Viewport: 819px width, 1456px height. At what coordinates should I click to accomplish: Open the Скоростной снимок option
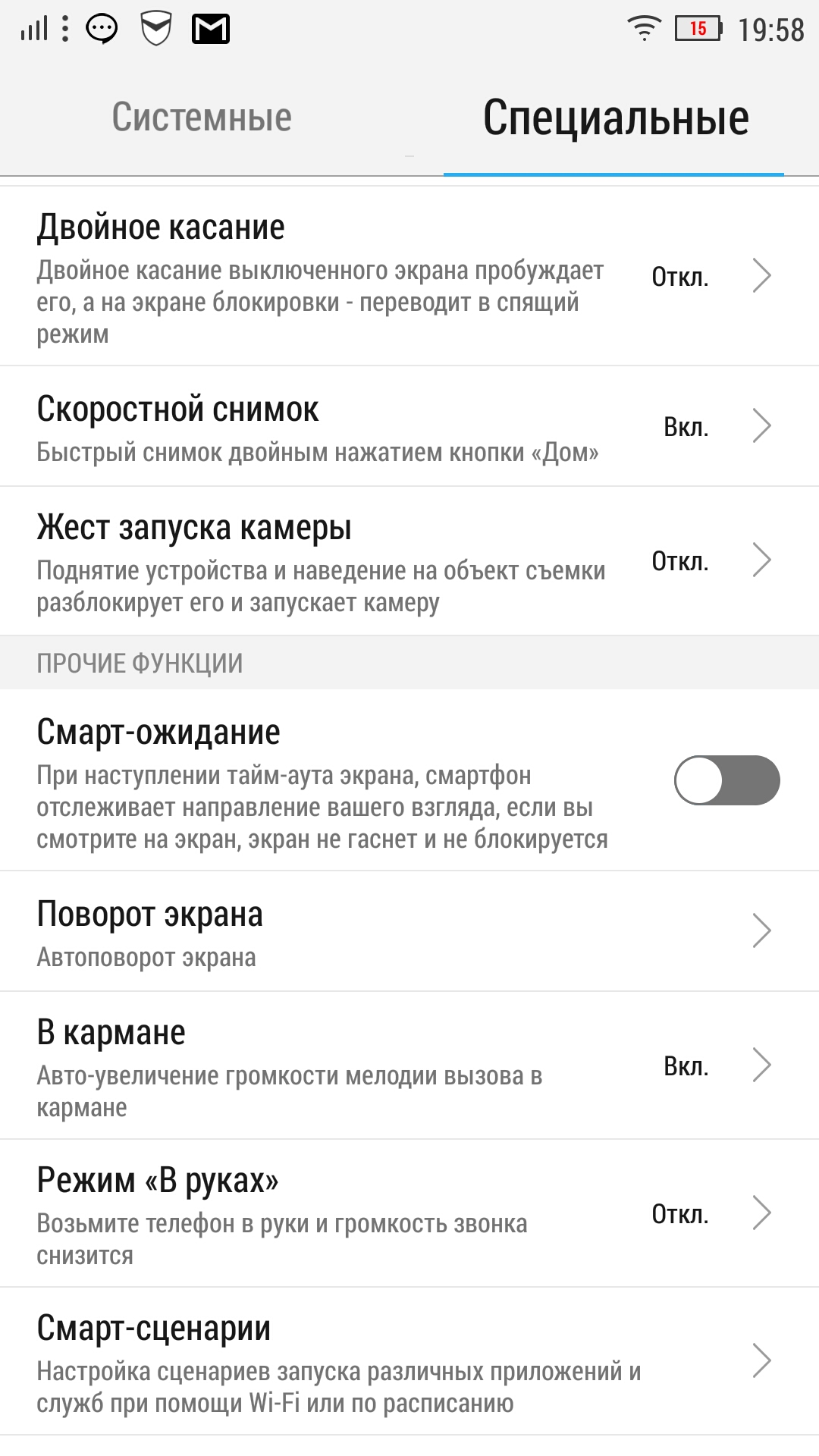click(x=409, y=426)
